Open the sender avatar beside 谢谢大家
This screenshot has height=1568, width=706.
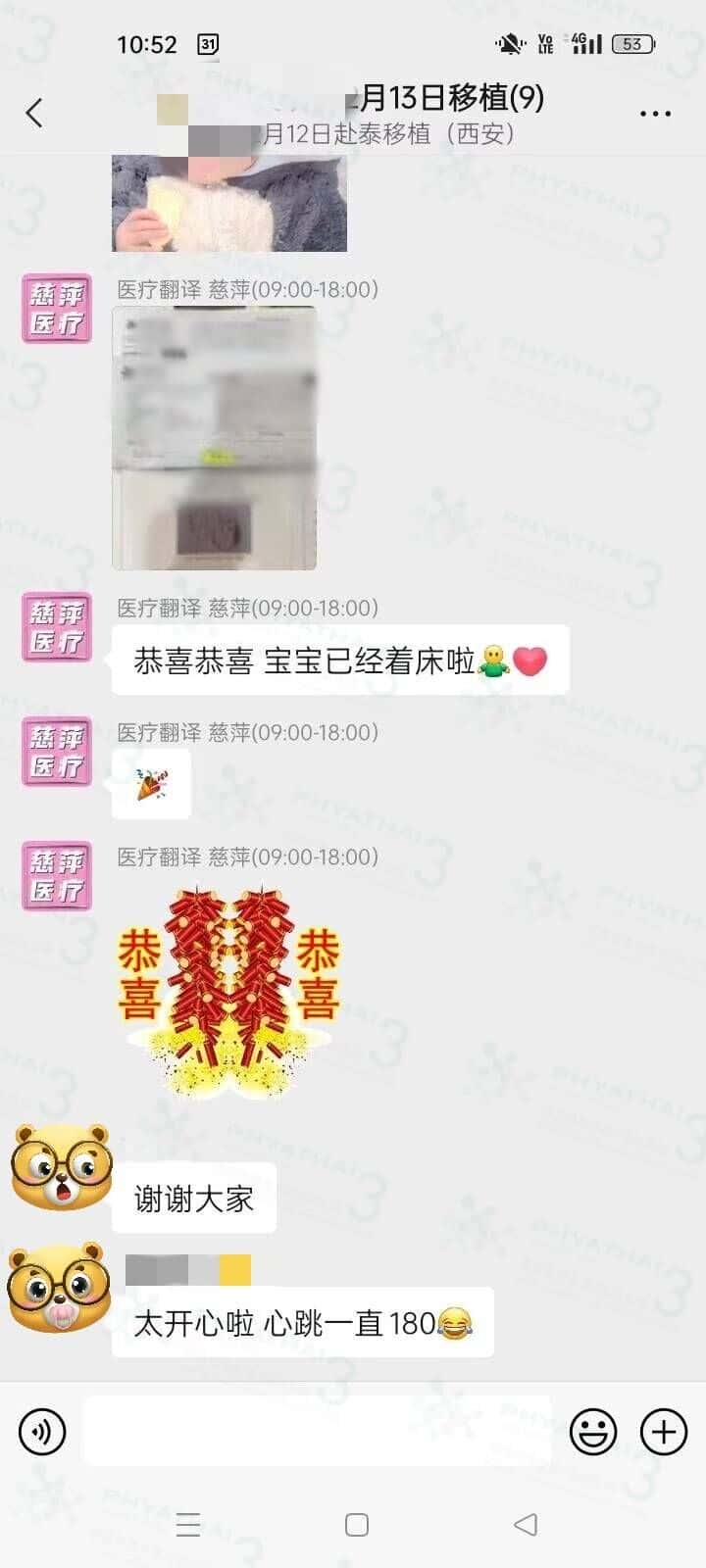(60, 1168)
